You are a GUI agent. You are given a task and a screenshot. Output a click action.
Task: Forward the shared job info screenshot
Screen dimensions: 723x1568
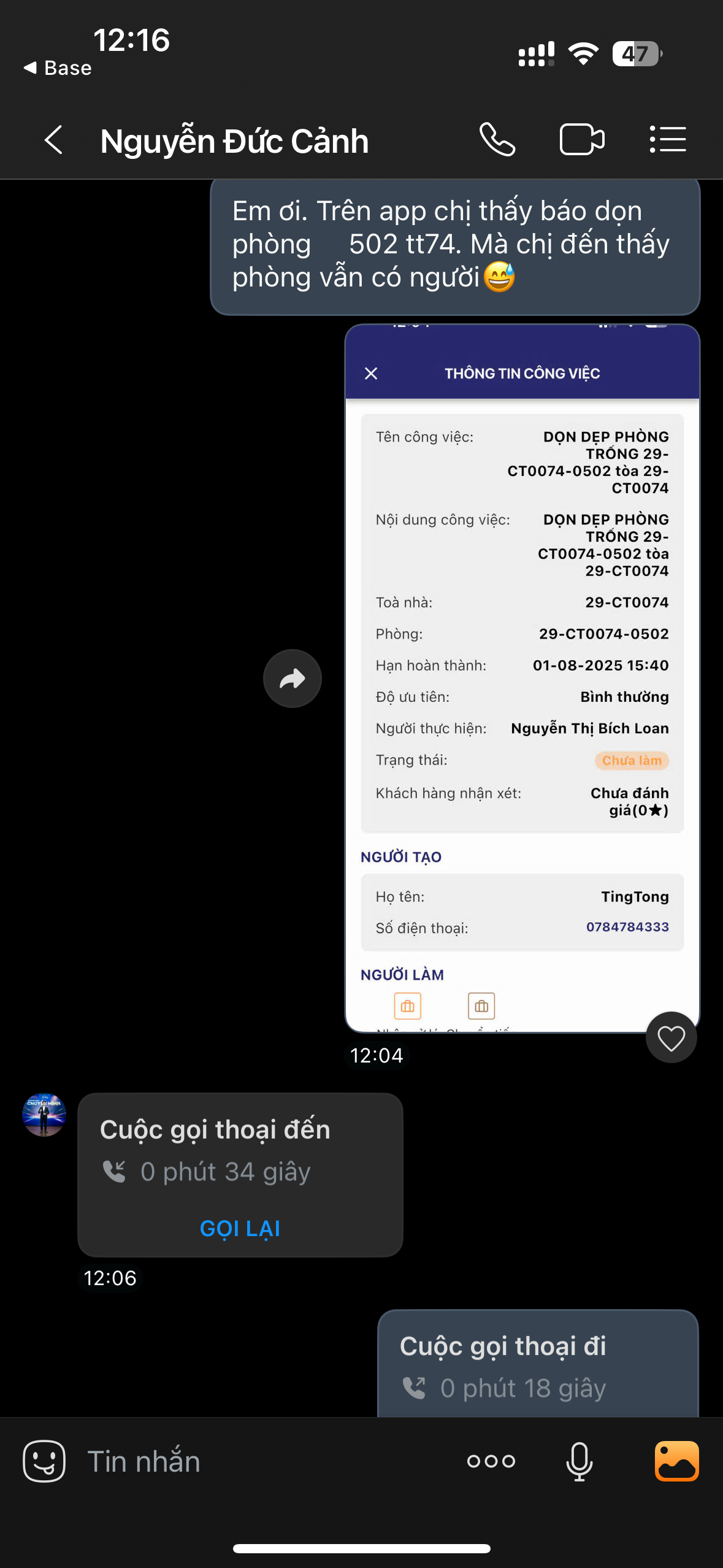tap(293, 678)
